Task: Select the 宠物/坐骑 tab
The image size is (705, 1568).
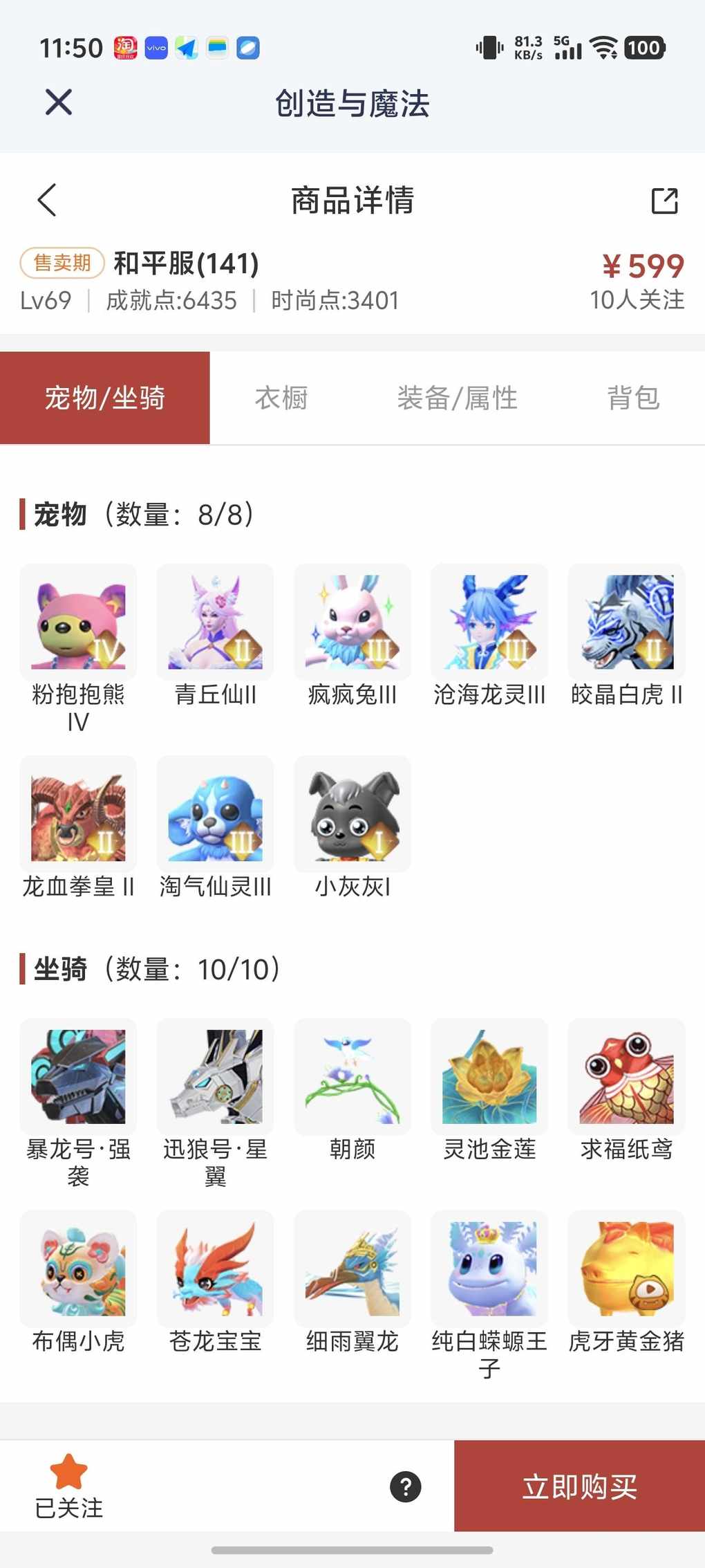Action: click(105, 398)
